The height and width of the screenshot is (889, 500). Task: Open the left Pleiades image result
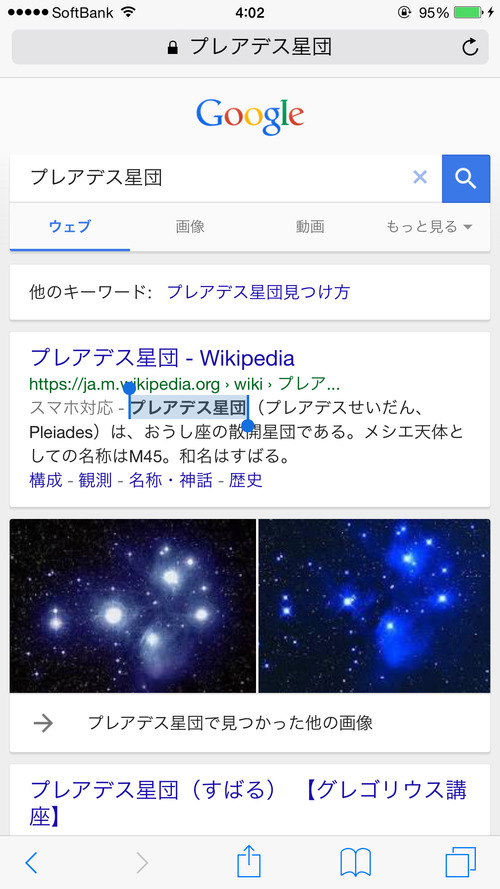click(133, 606)
